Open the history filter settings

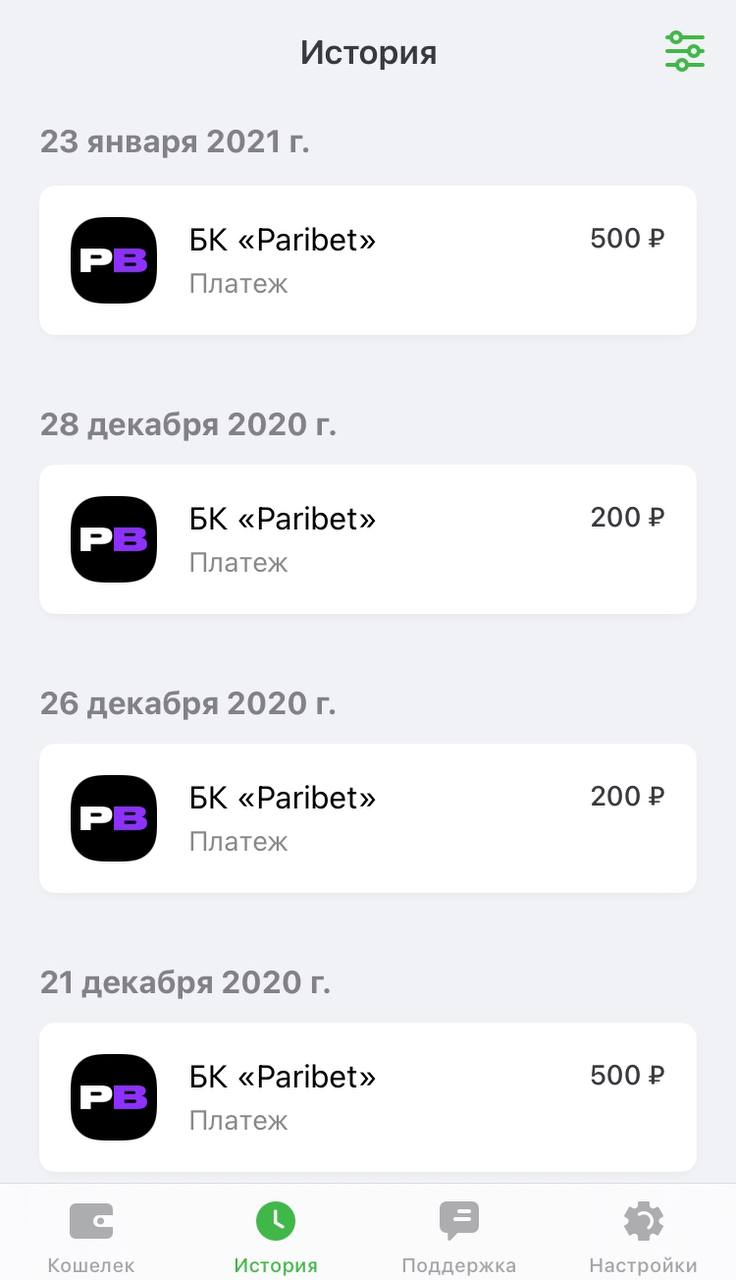point(685,51)
